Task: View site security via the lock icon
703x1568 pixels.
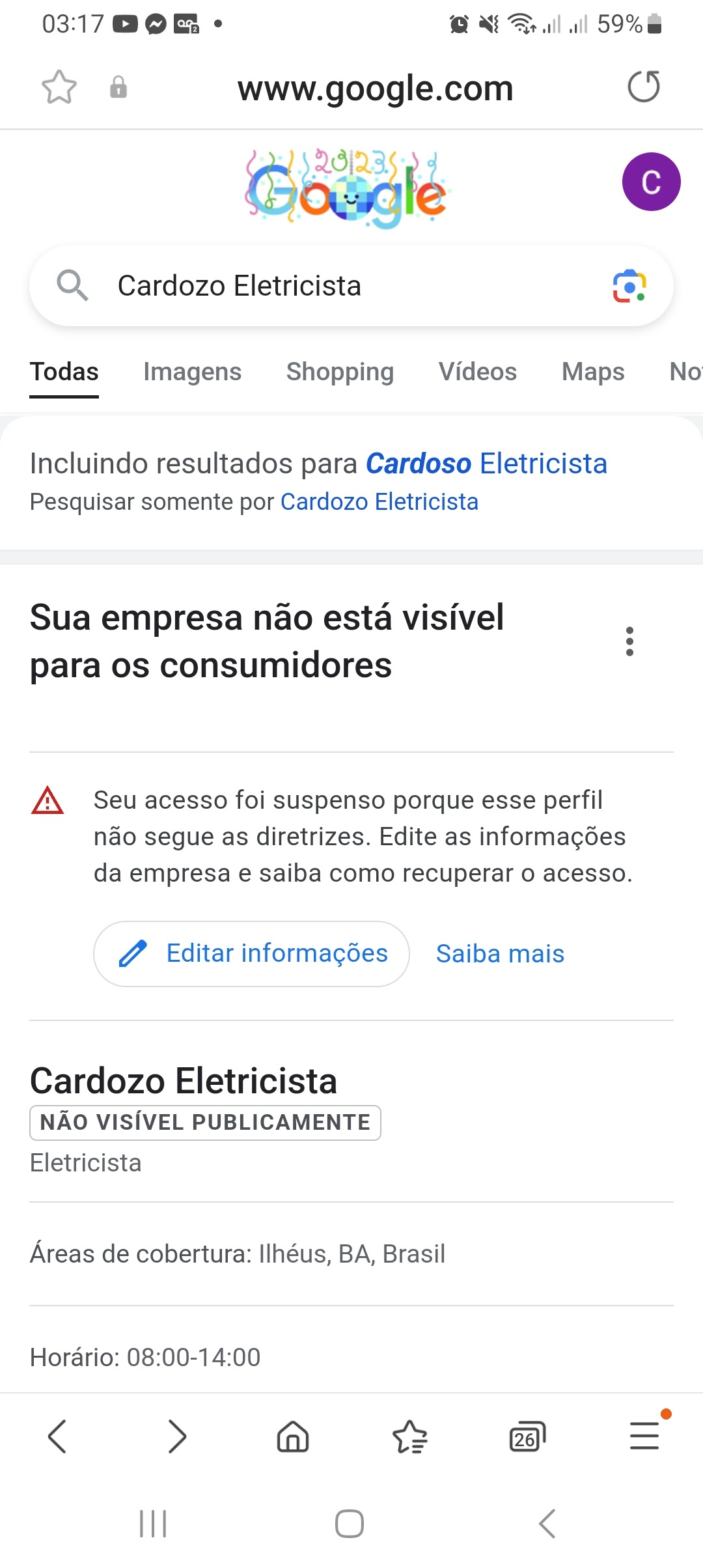Action: (x=118, y=87)
